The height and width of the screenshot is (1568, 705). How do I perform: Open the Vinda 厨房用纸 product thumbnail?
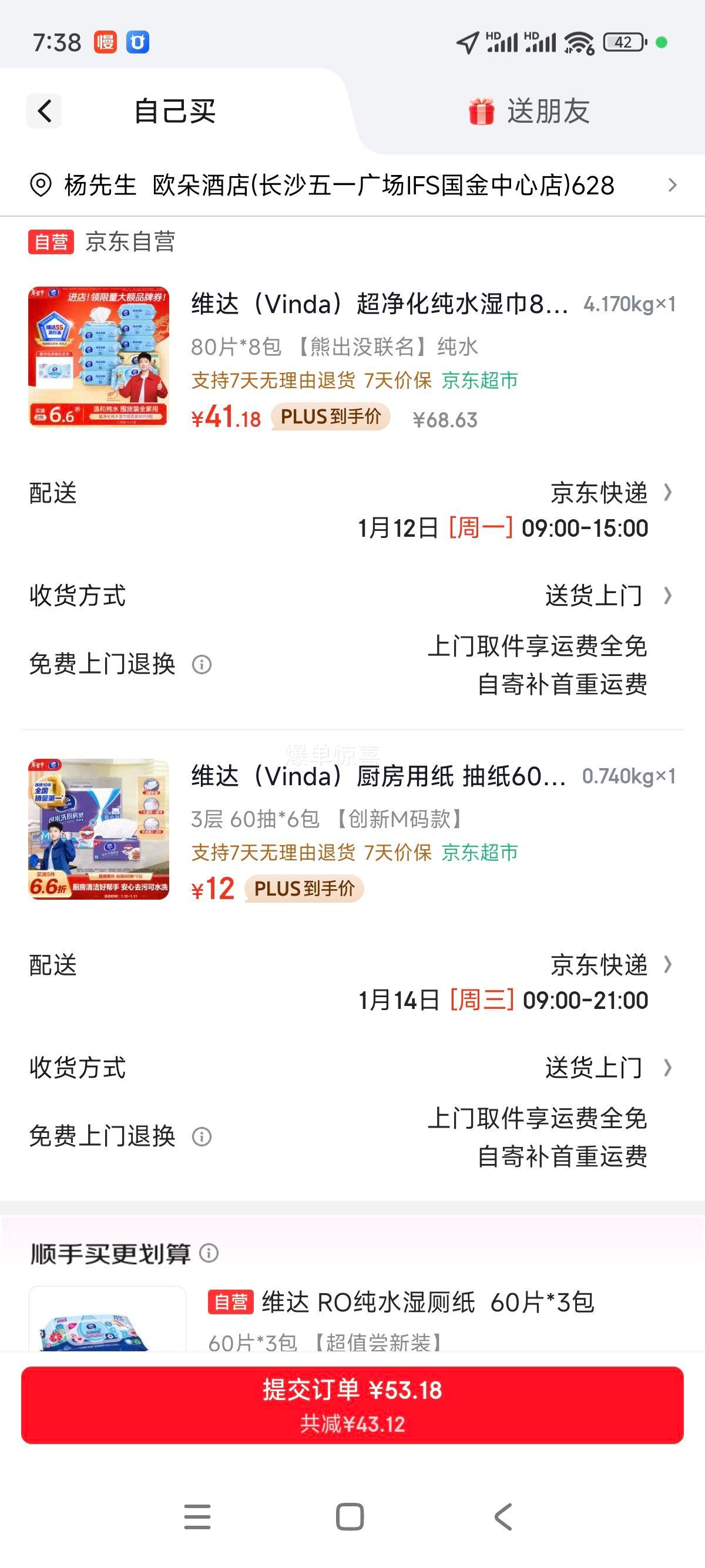click(x=99, y=829)
